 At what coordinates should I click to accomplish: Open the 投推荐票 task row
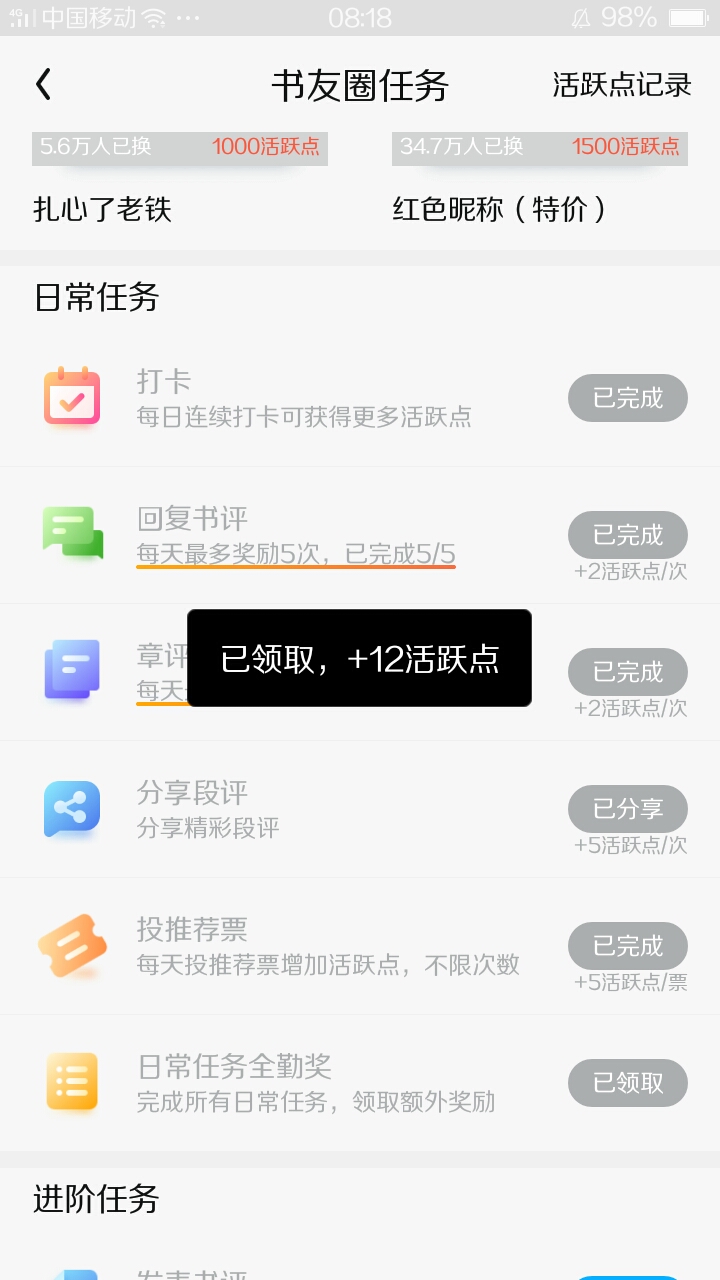click(x=360, y=947)
